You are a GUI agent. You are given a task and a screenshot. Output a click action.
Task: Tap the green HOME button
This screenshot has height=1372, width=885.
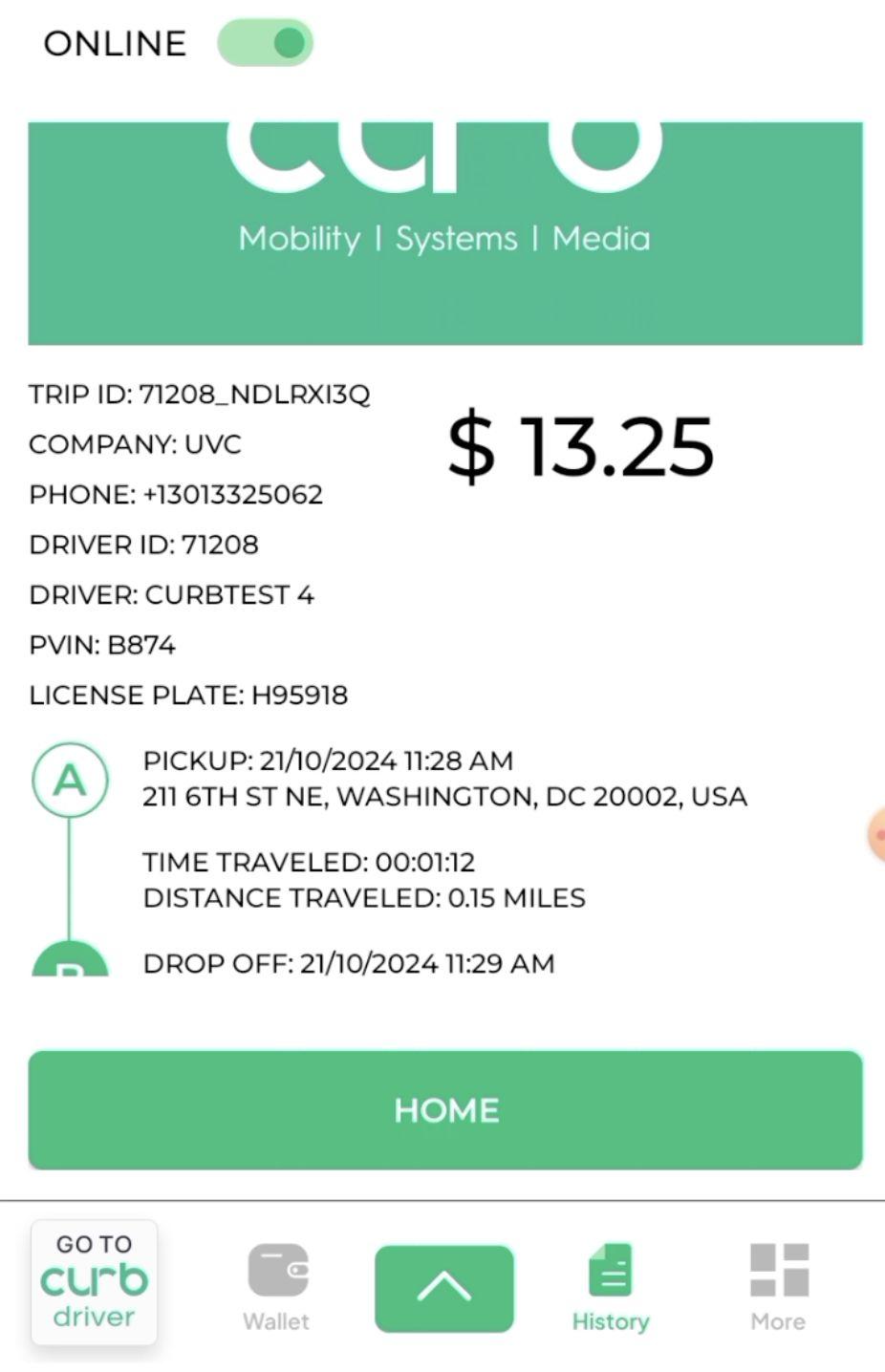pyautogui.click(x=445, y=1109)
